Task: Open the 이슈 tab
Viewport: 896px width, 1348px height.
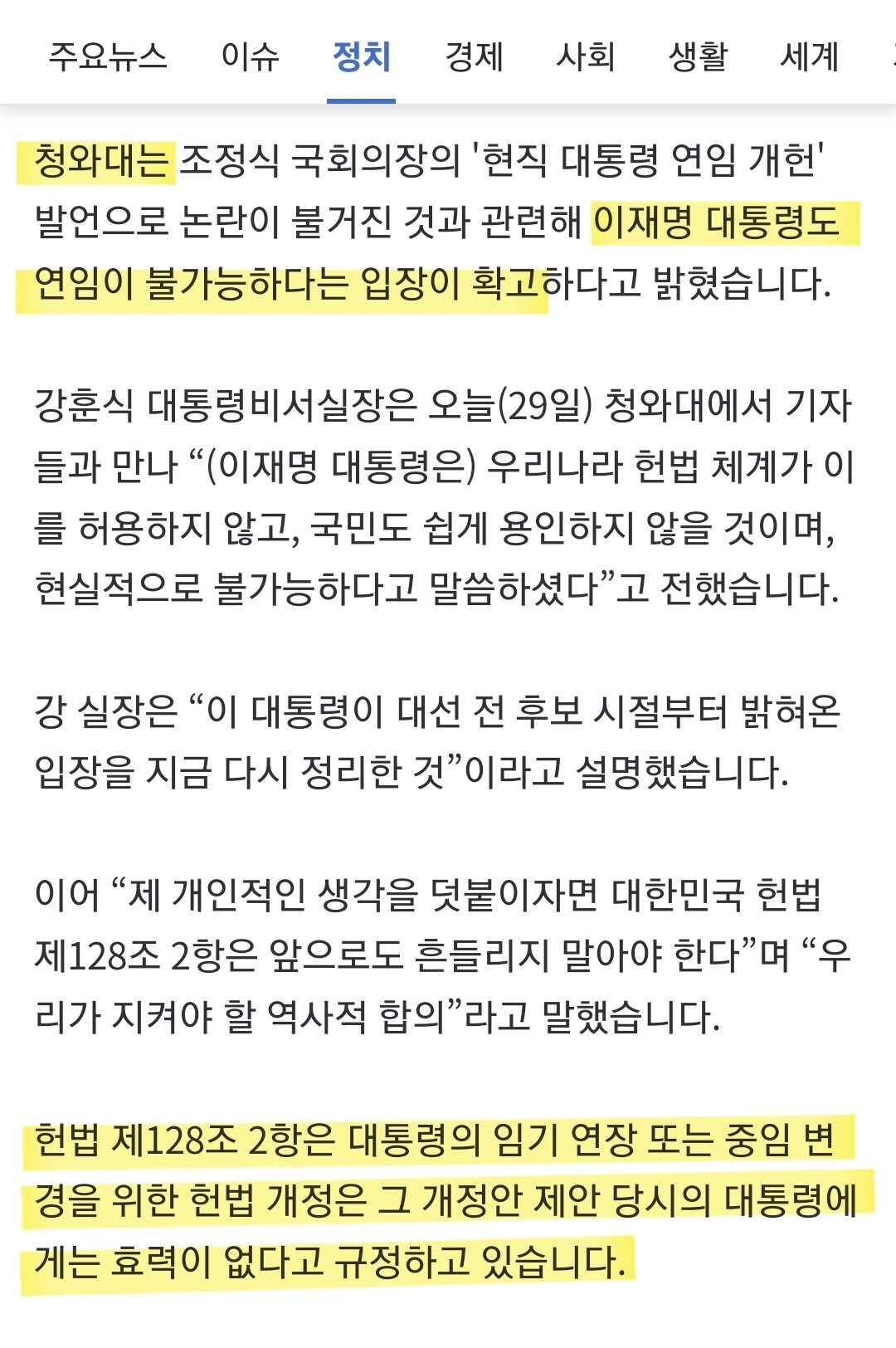Action: coord(250,56)
